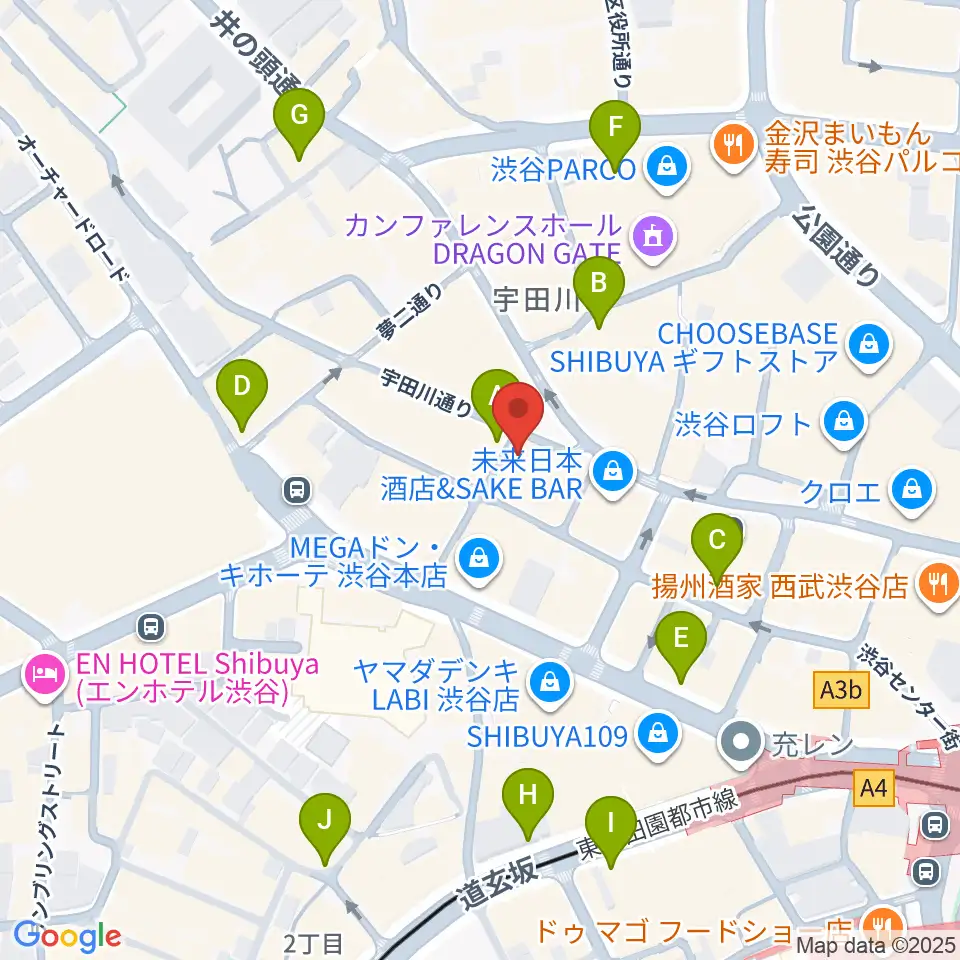Open the Google logo link

(67, 936)
